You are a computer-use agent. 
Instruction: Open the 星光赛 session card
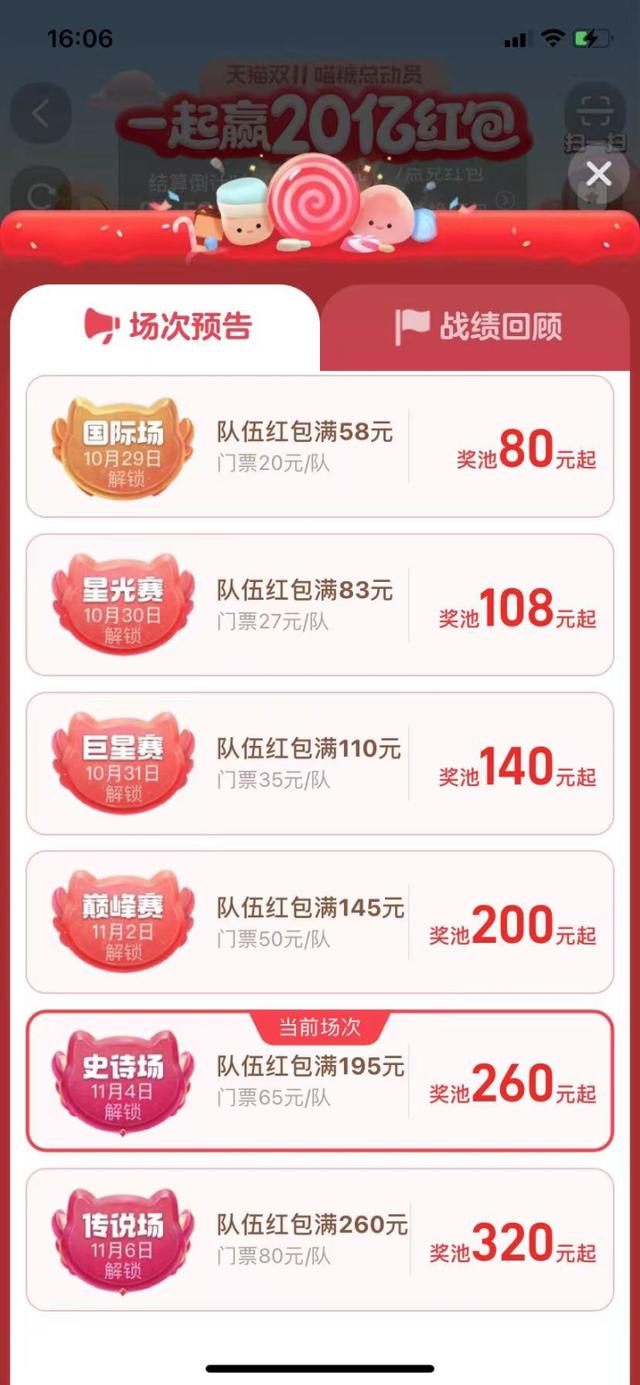tap(320, 605)
